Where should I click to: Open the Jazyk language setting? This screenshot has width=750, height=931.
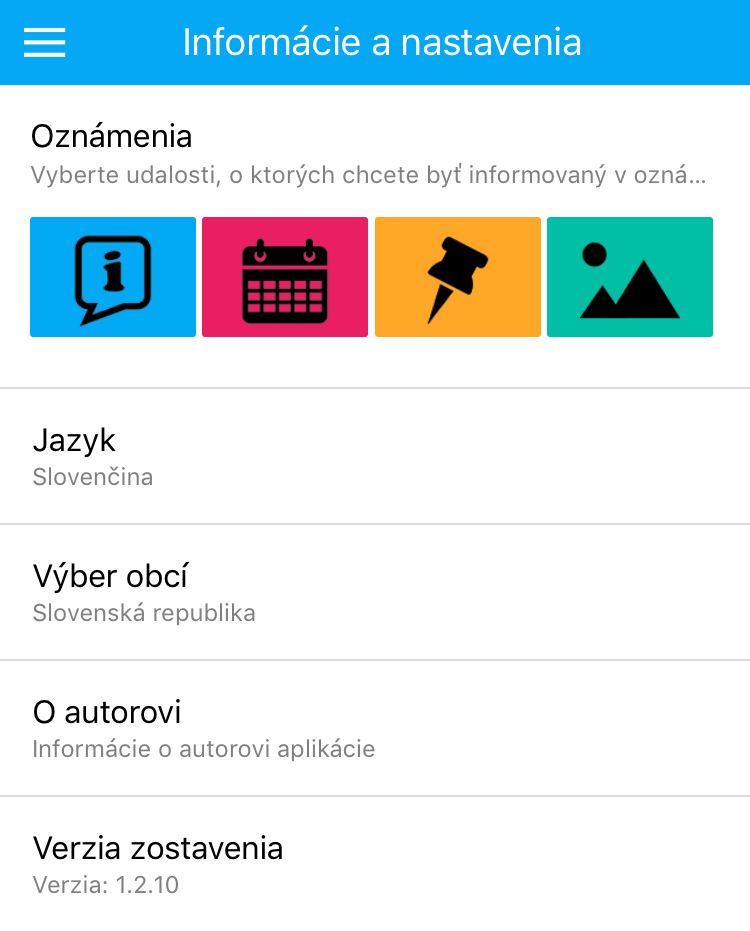[375, 456]
